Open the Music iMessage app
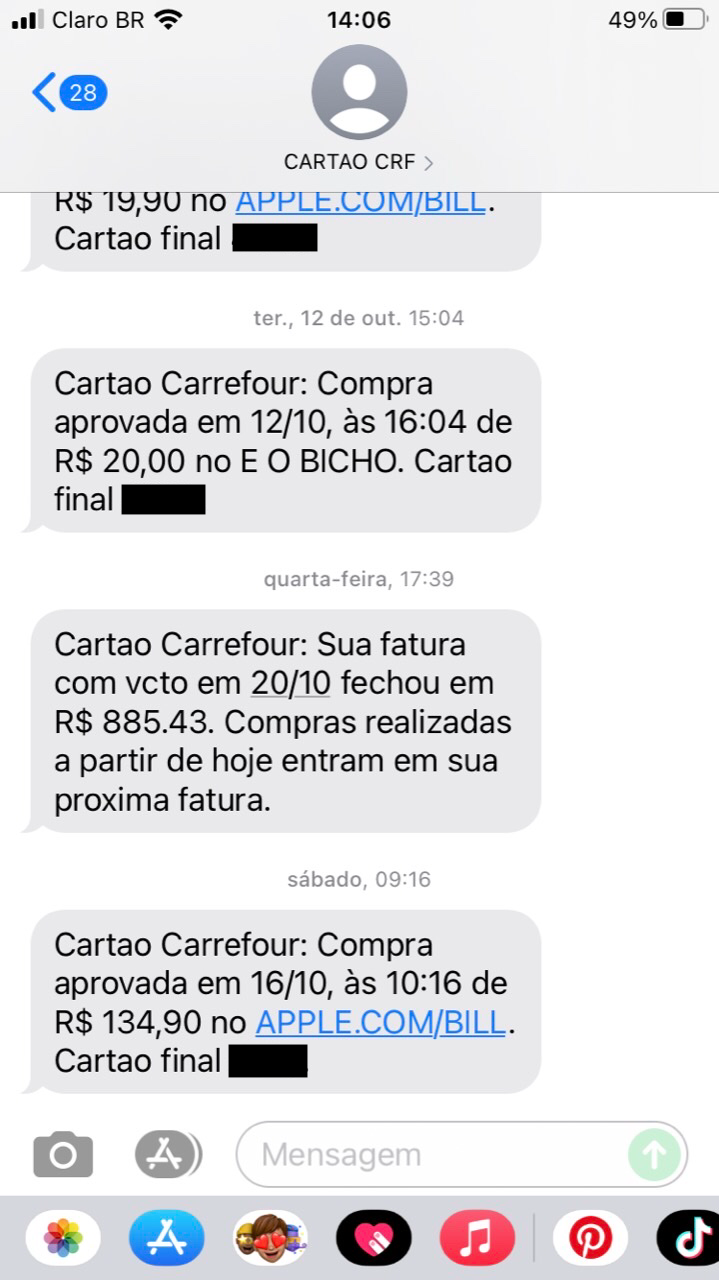Screen dimensions: 719x1280 pyautogui.click(x=477, y=1239)
